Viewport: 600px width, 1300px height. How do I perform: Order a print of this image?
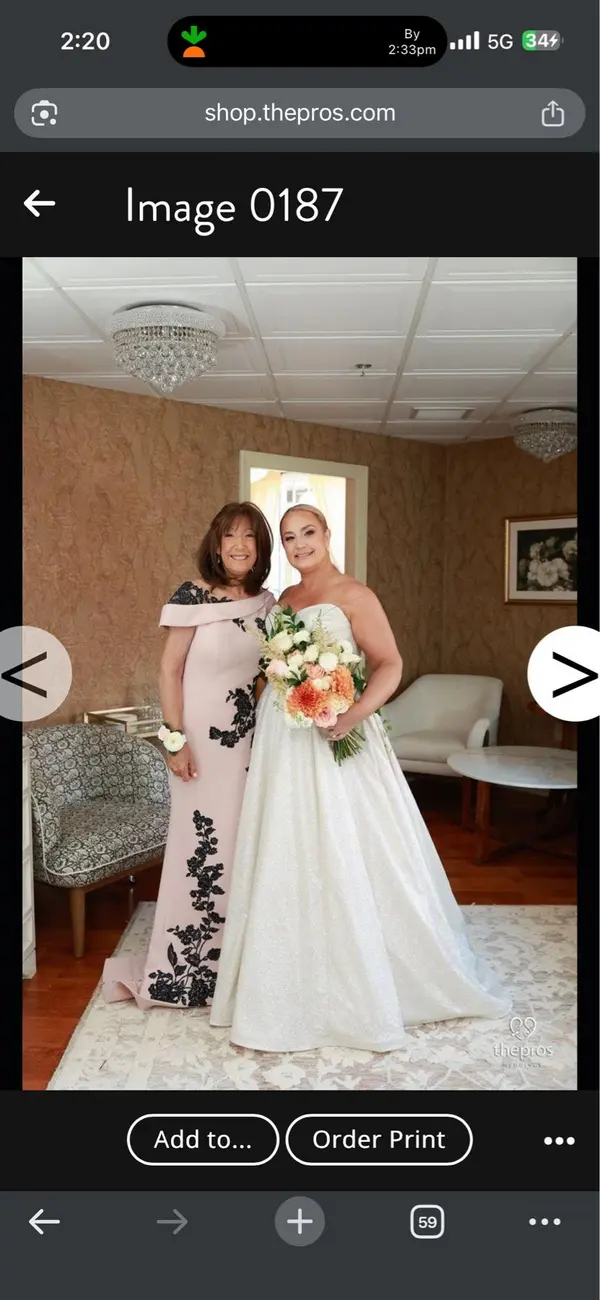tap(379, 1140)
